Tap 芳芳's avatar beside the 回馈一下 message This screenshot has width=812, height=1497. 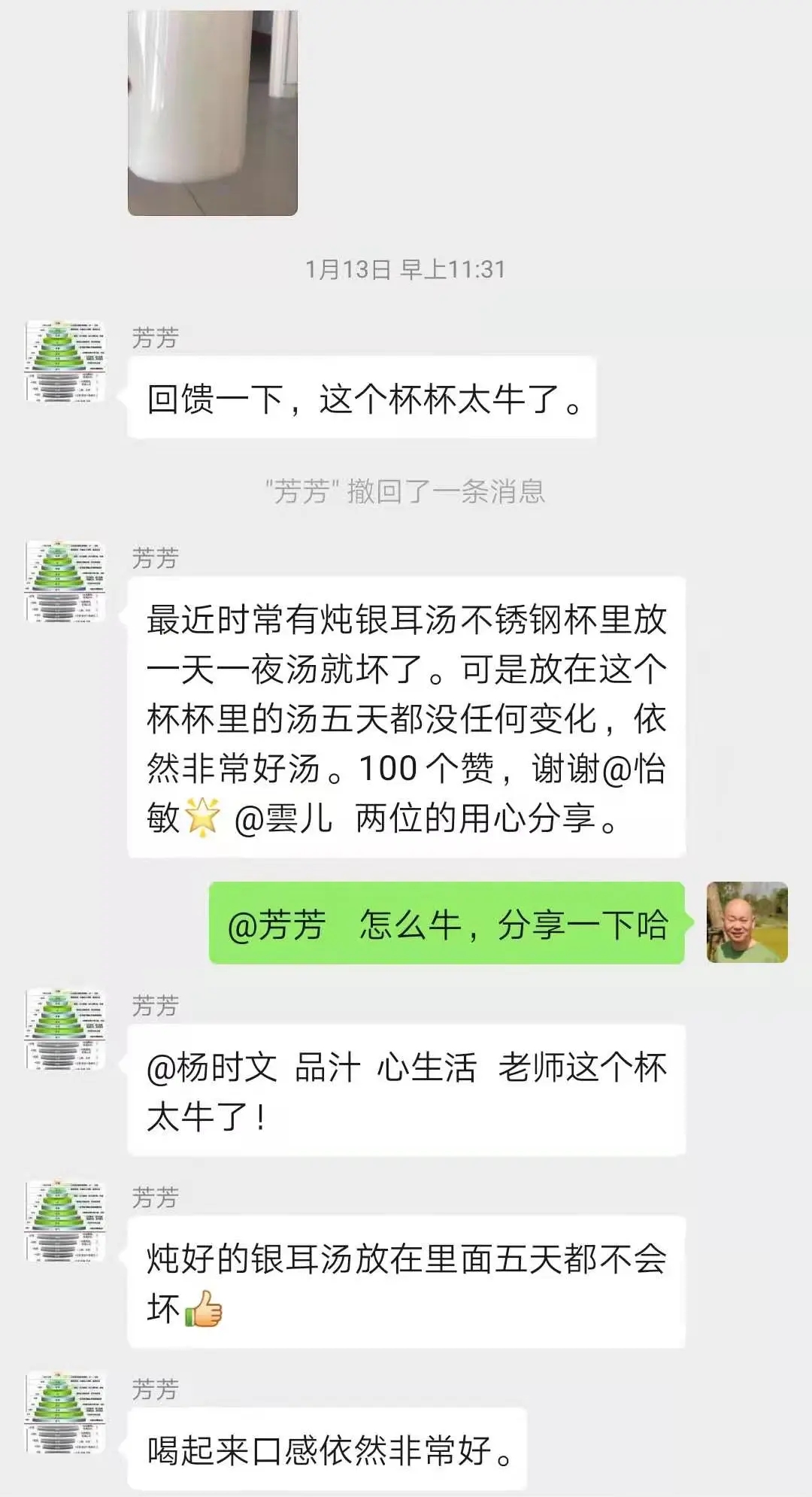65,361
